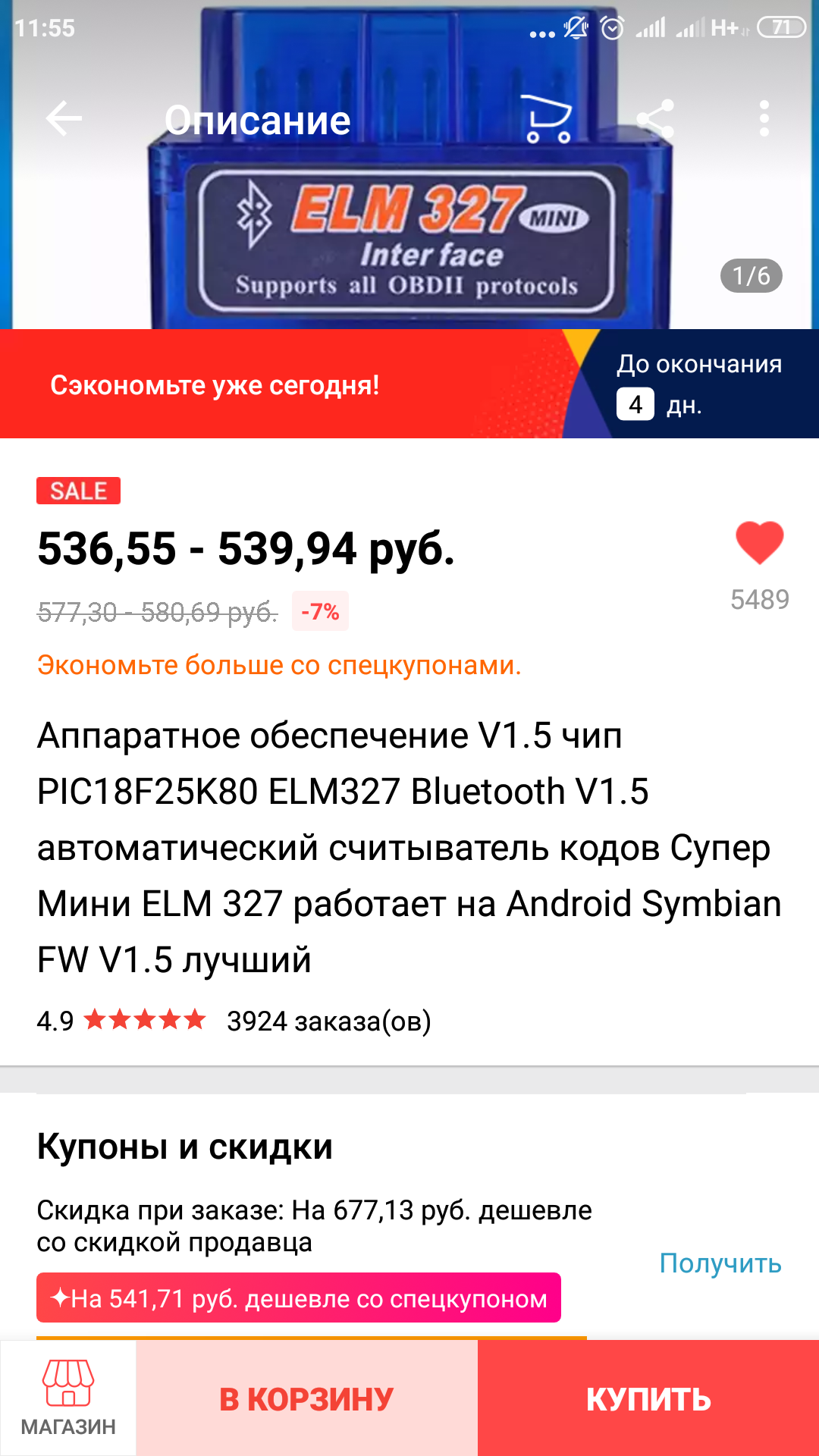The width and height of the screenshot is (819, 1456).
Task: Tap the red heart wishlist icon
Action: pyautogui.click(x=759, y=542)
